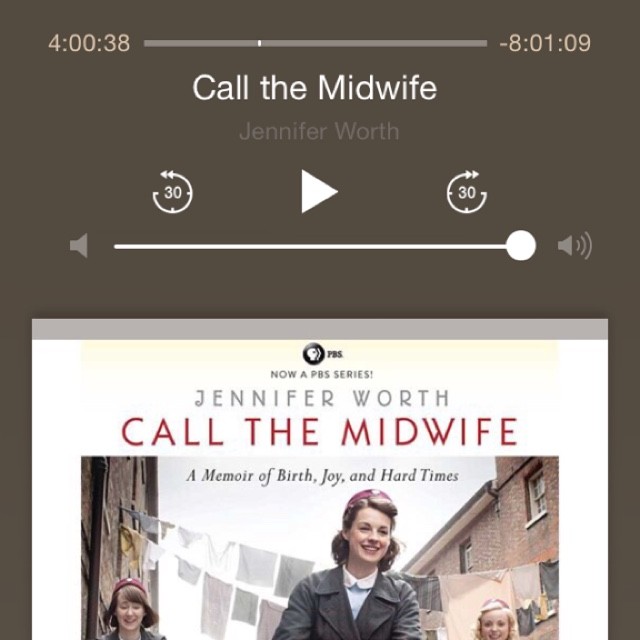Skip forward 30 seconds

(466, 191)
